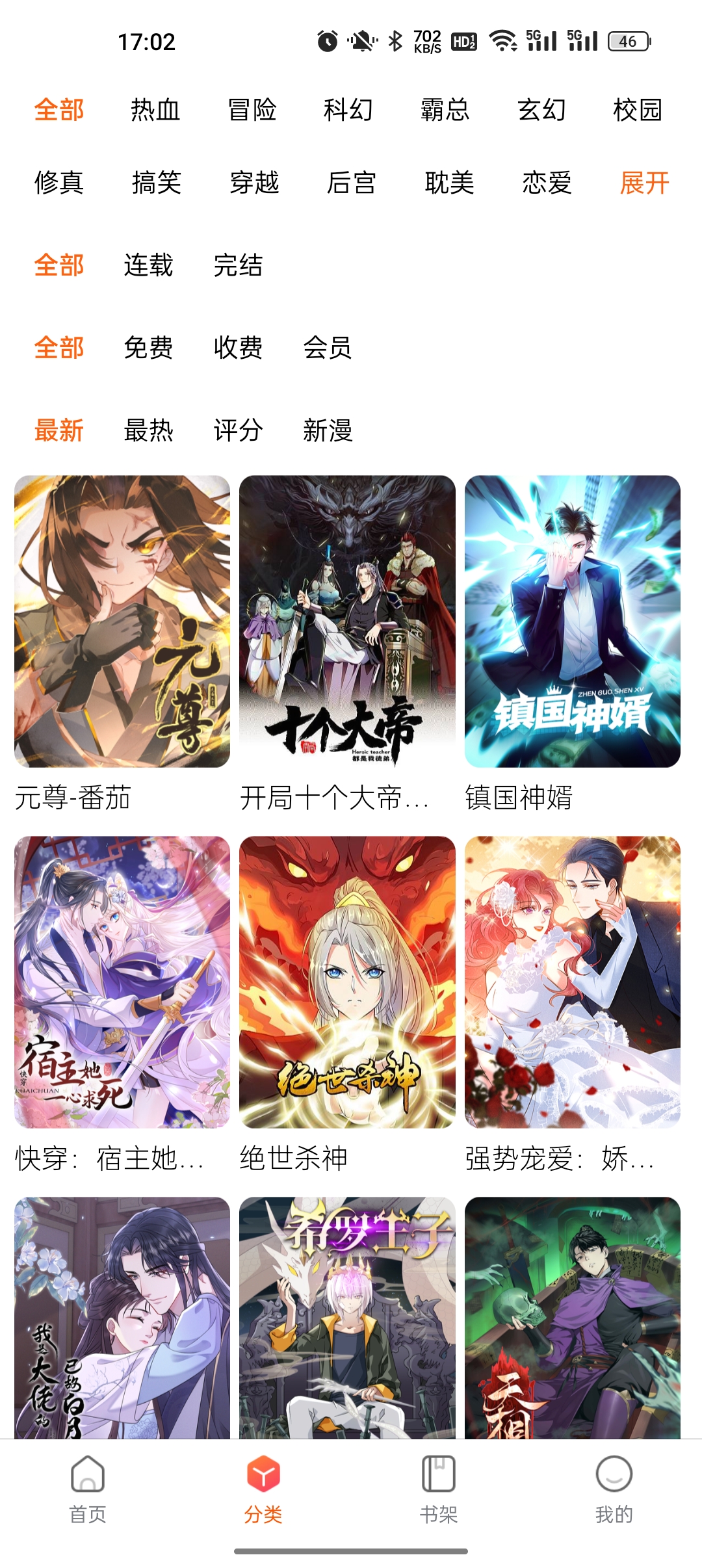Image resolution: width=702 pixels, height=1568 pixels.
Task: Filter by 完结 completed comics
Action: tap(238, 265)
